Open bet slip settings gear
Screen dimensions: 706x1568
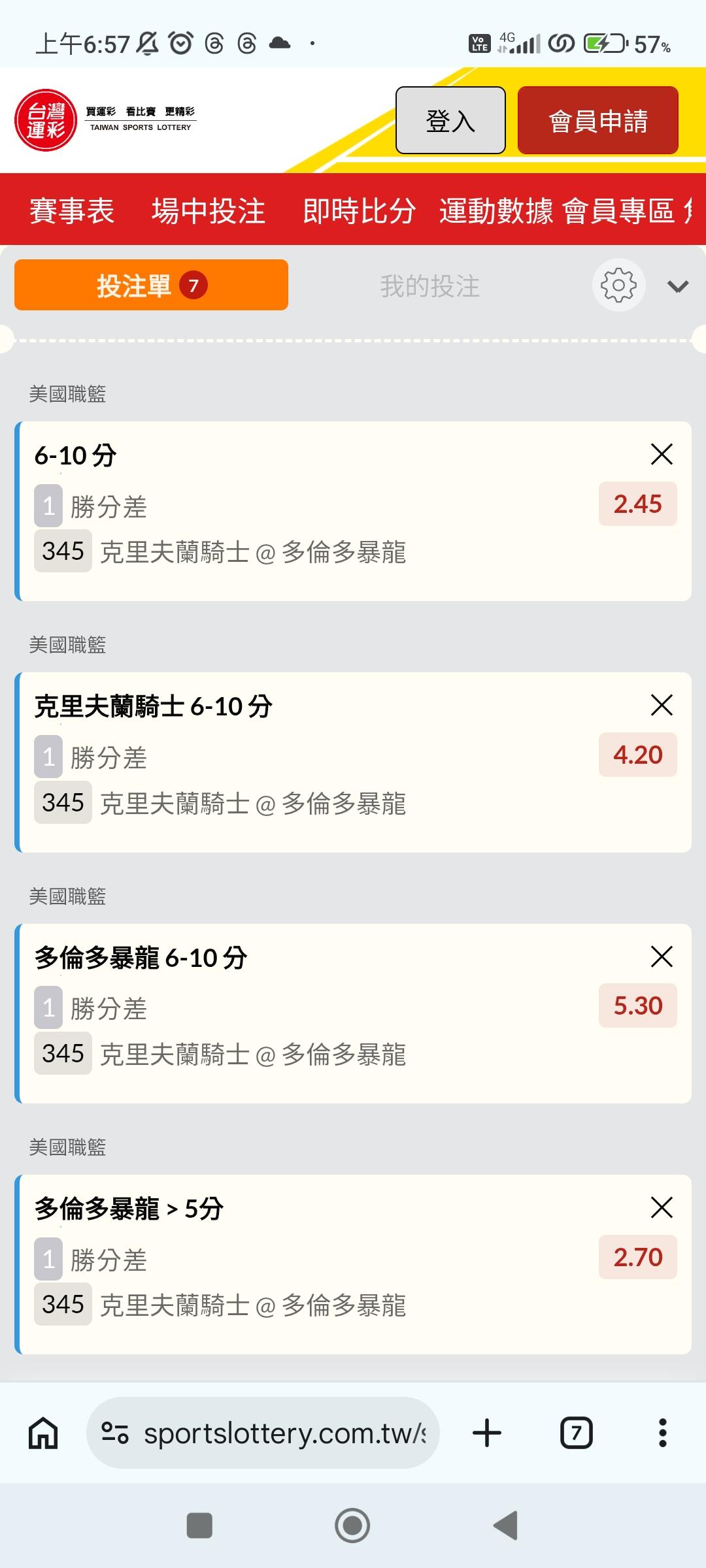(618, 286)
